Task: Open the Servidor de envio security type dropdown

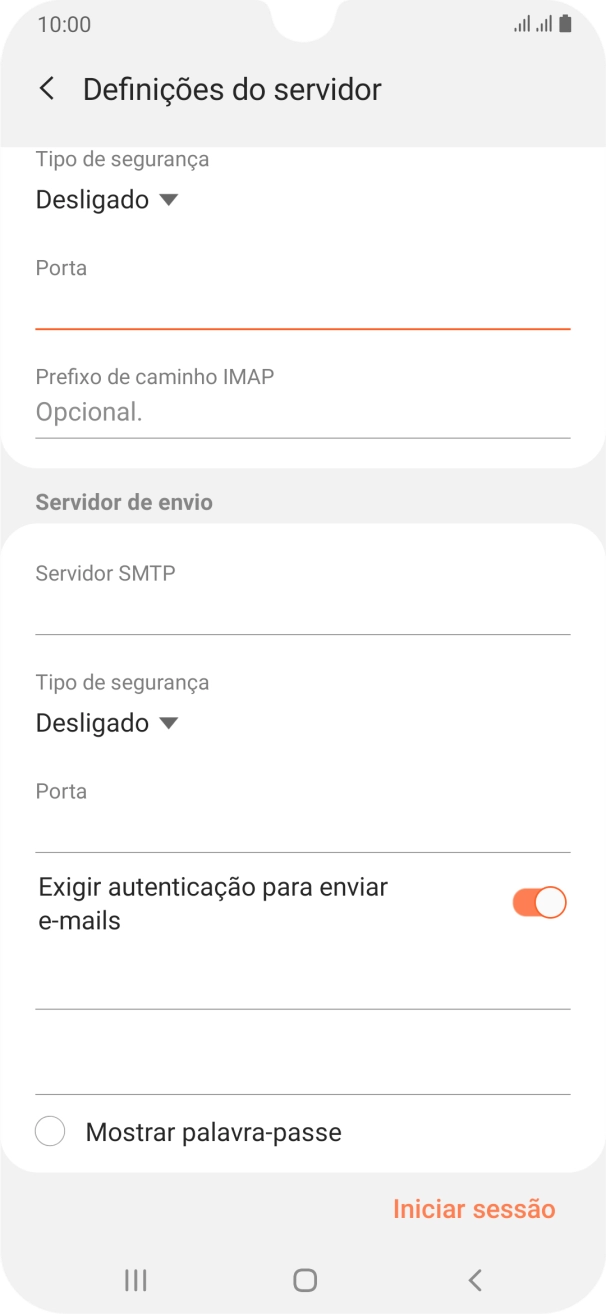Action: (x=106, y=723)
